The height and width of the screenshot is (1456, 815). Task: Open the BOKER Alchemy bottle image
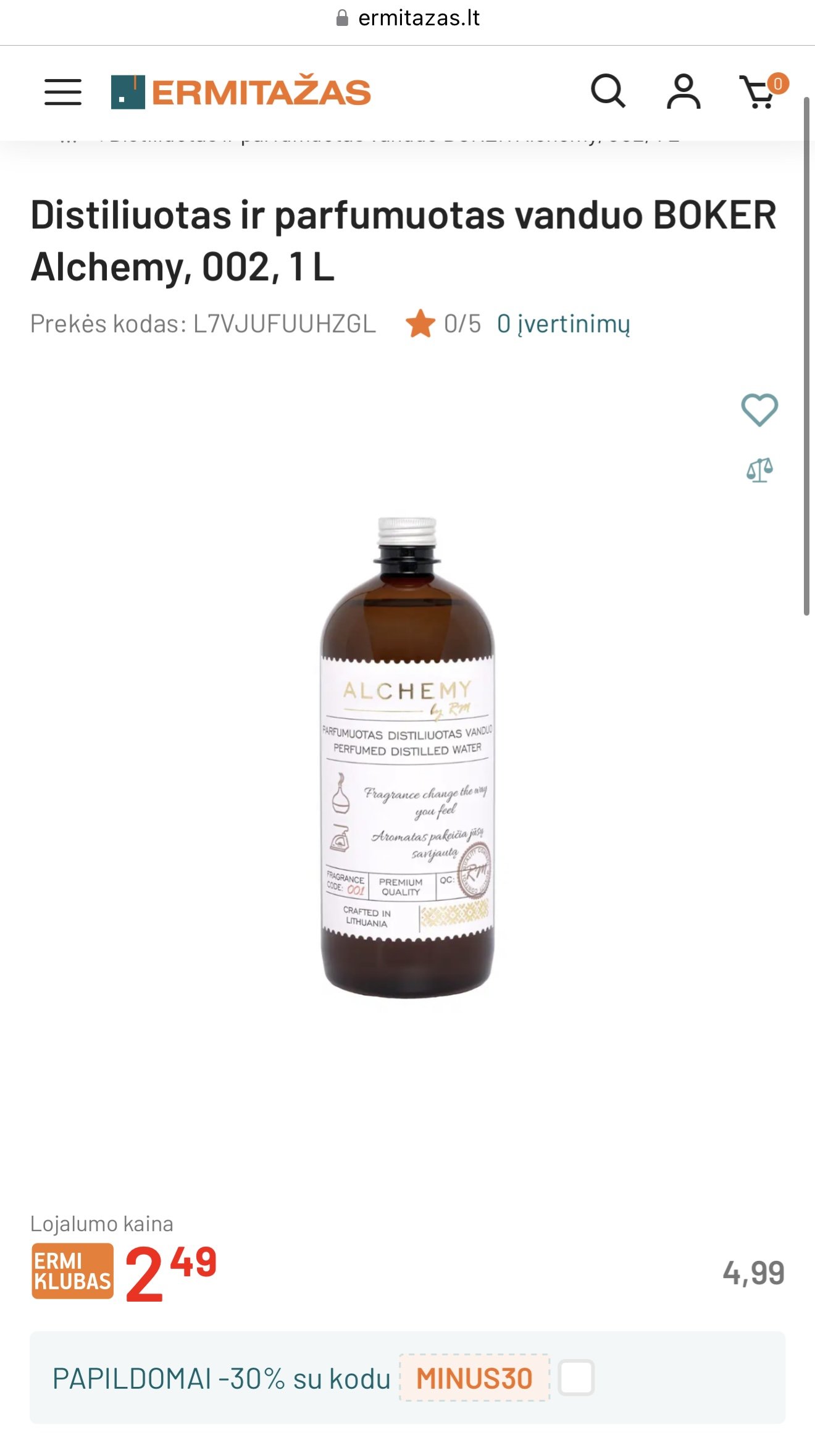point(407,757)
